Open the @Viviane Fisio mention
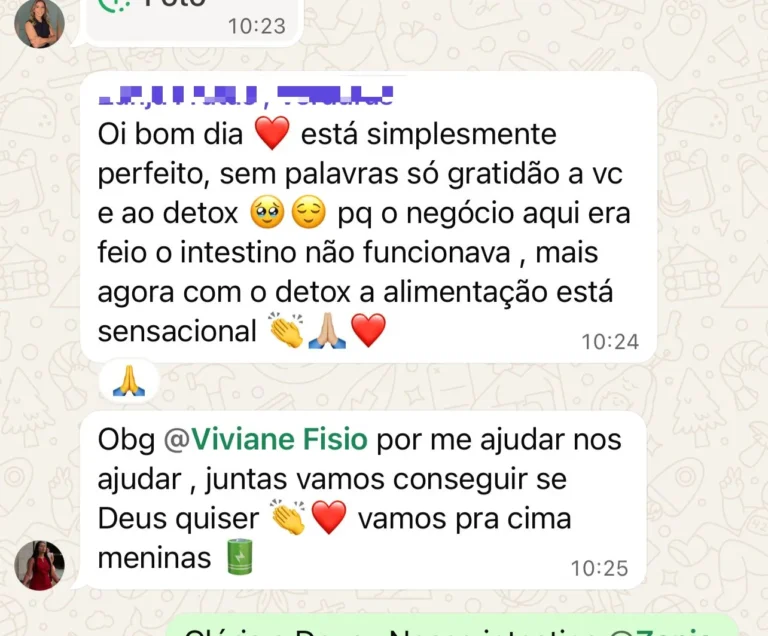This screenshot has width=768, height=636. (x=278, y=439)
